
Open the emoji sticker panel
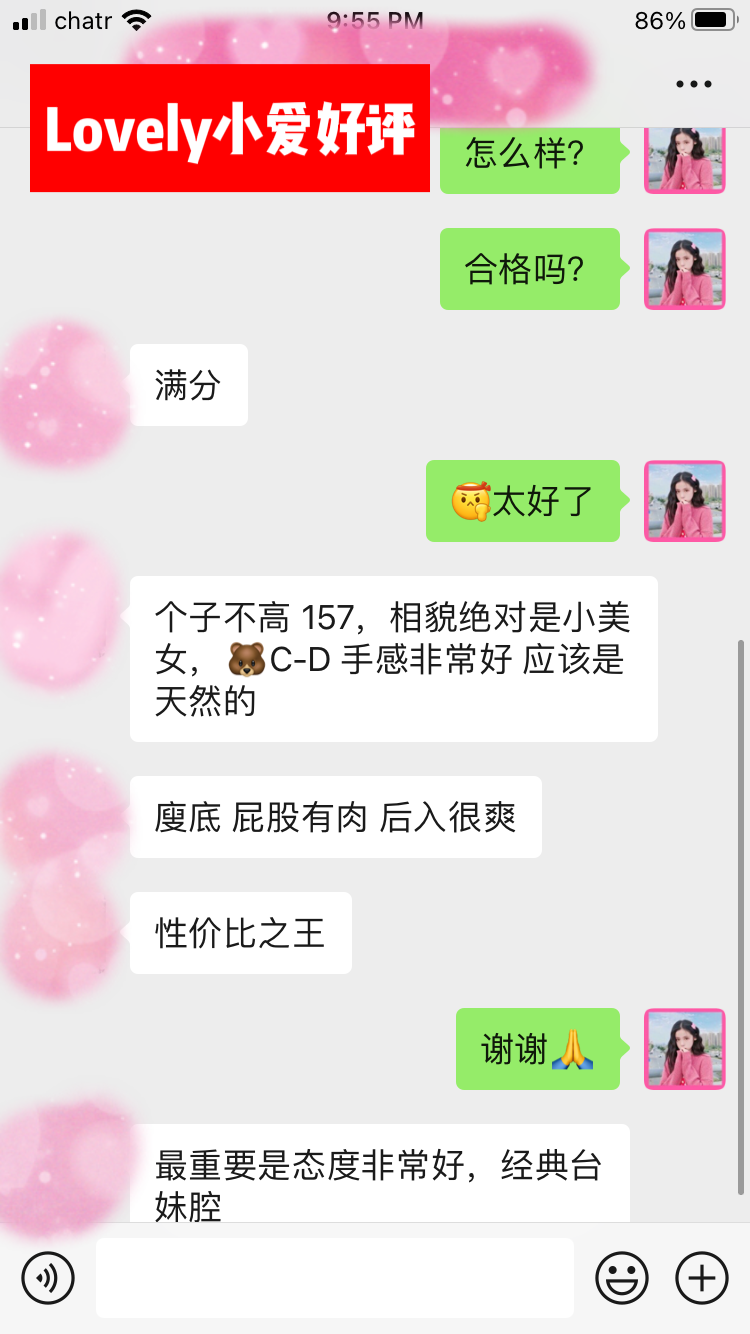click(622, 1278)
